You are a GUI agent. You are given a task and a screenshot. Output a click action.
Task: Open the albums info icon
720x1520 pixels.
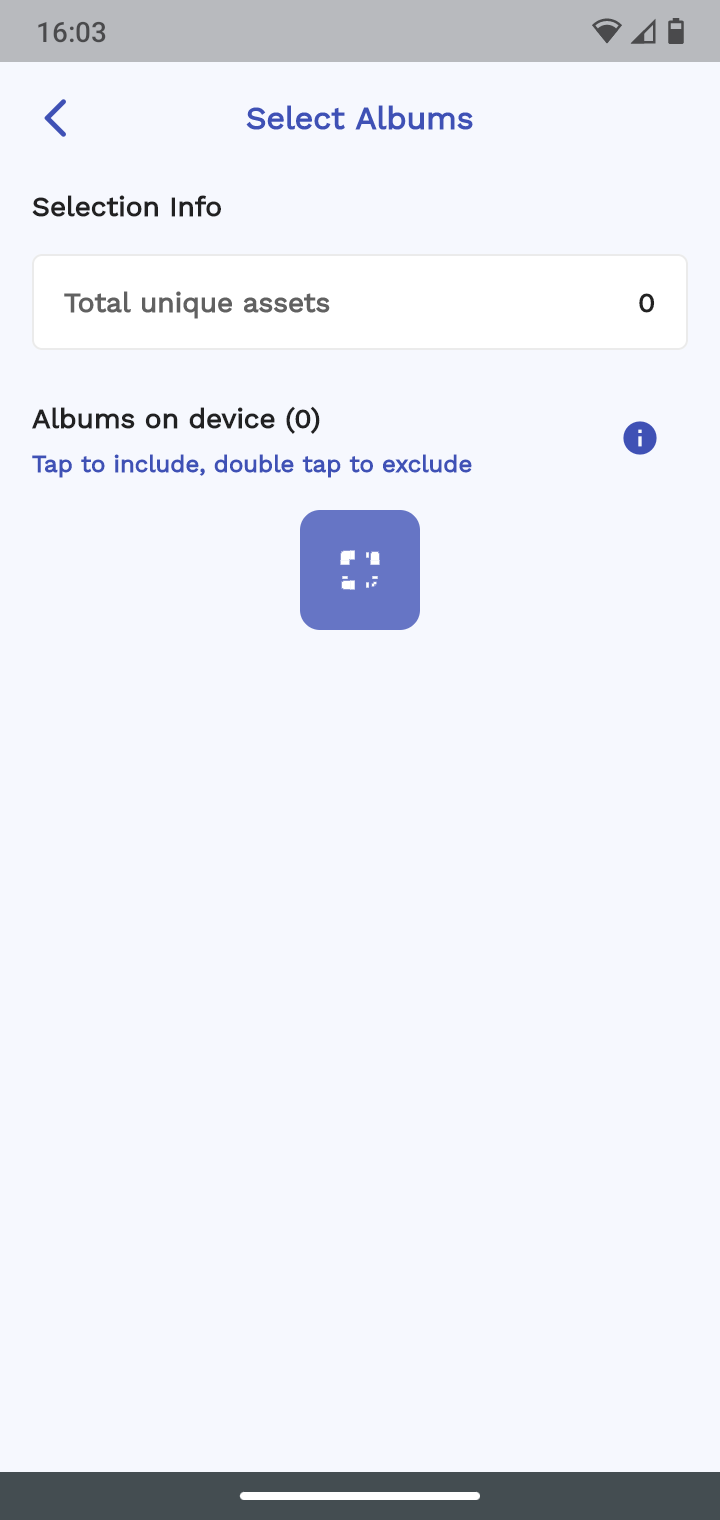pyautogui.click(x=639, y=438)
